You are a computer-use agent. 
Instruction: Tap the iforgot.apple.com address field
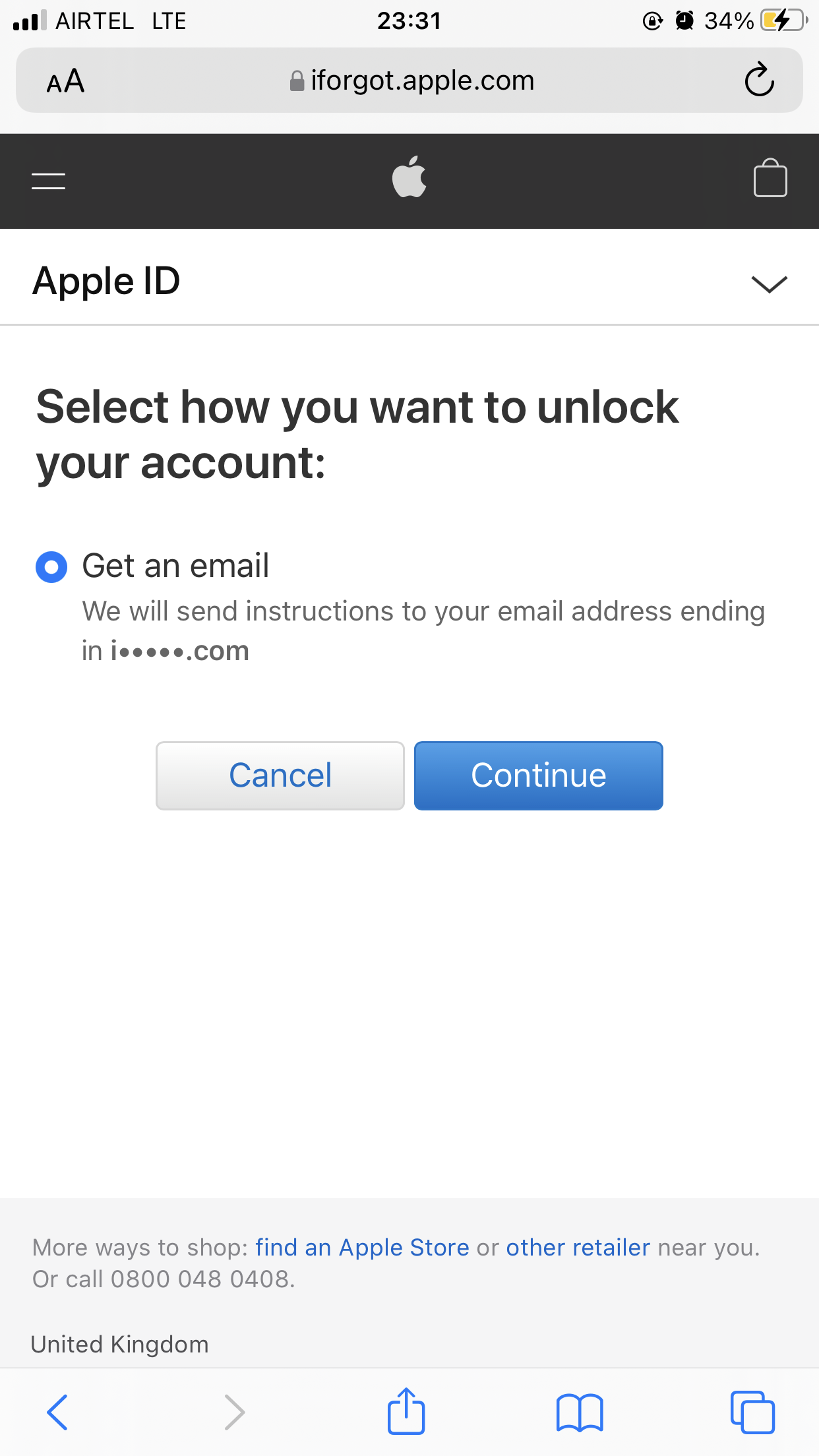pyautogui.click(x=411, y=80)
